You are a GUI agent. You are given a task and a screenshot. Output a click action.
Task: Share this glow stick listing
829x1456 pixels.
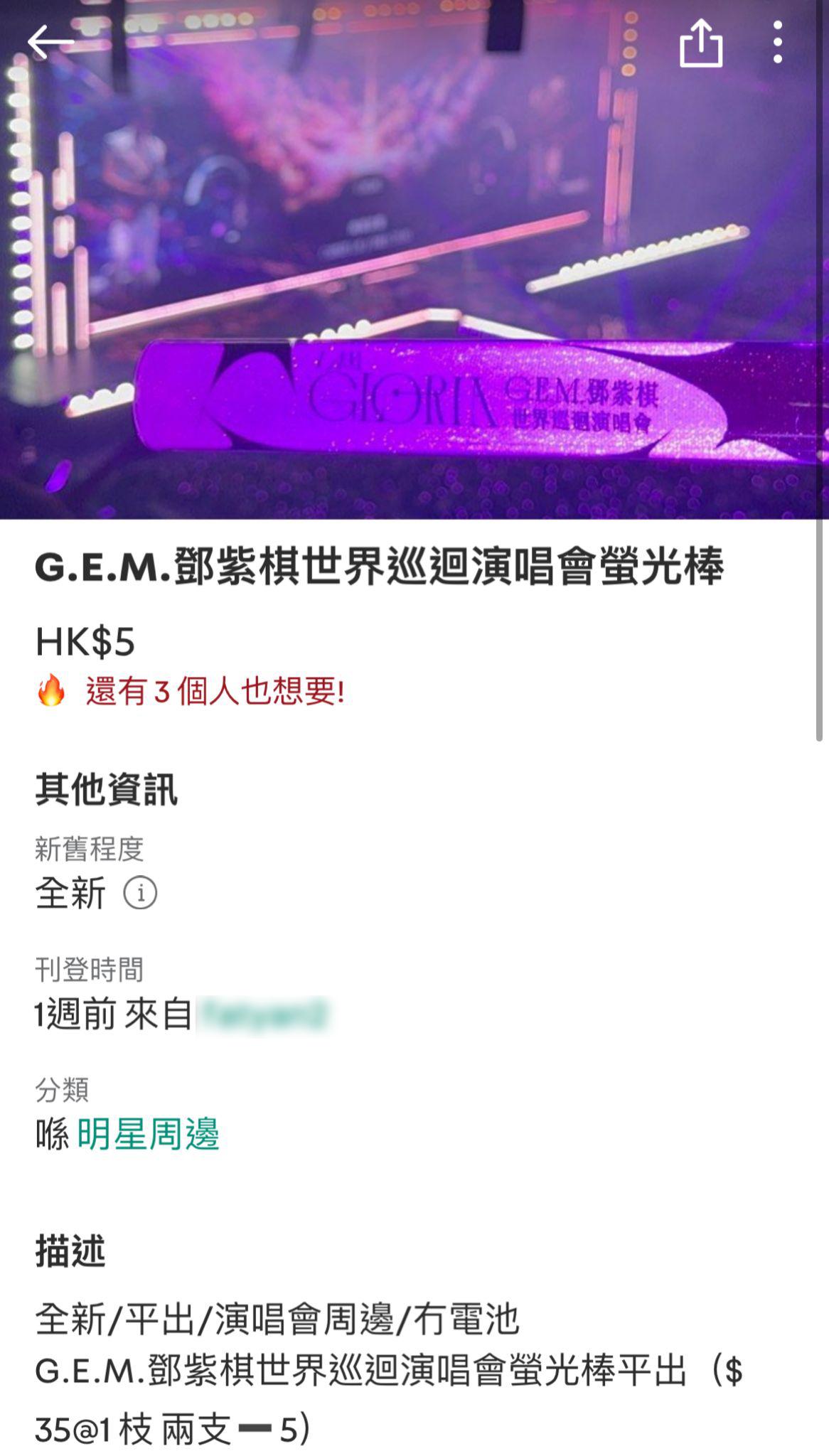pos(701,43)
